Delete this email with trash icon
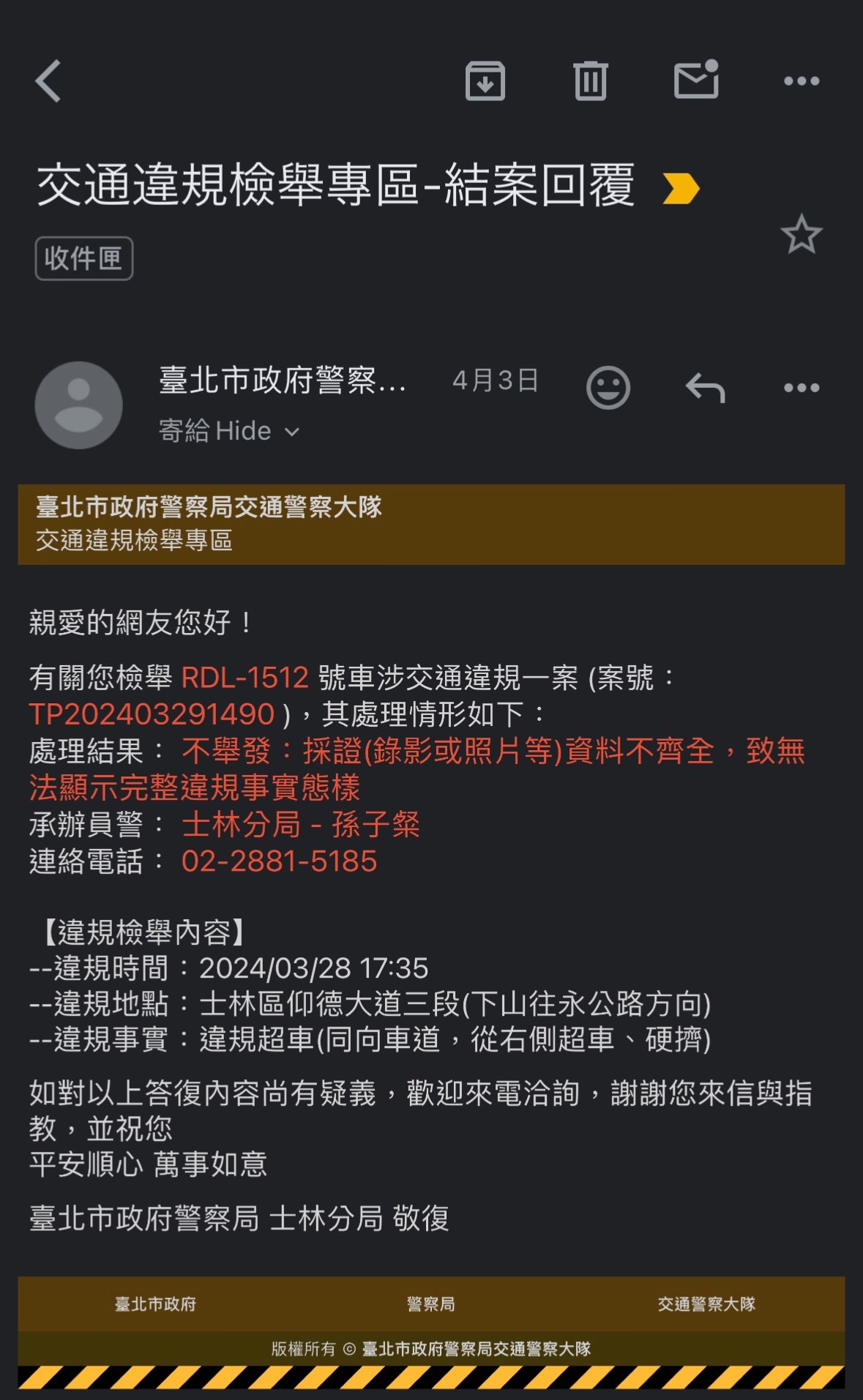 click(x=591, y=81)
